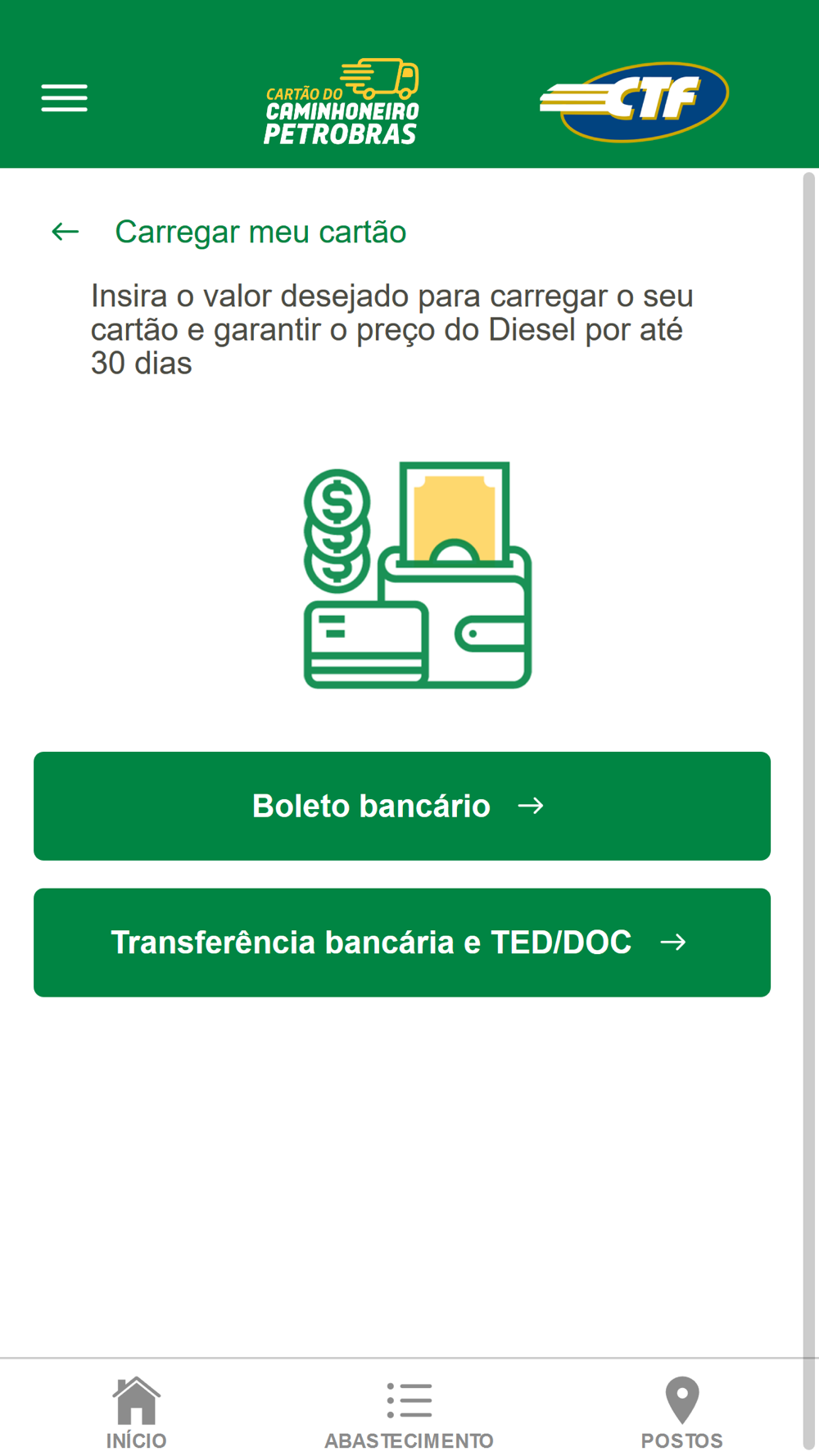Open the Abastecimento tab
Viewport: 819px width, 1456px height.
409,1413
